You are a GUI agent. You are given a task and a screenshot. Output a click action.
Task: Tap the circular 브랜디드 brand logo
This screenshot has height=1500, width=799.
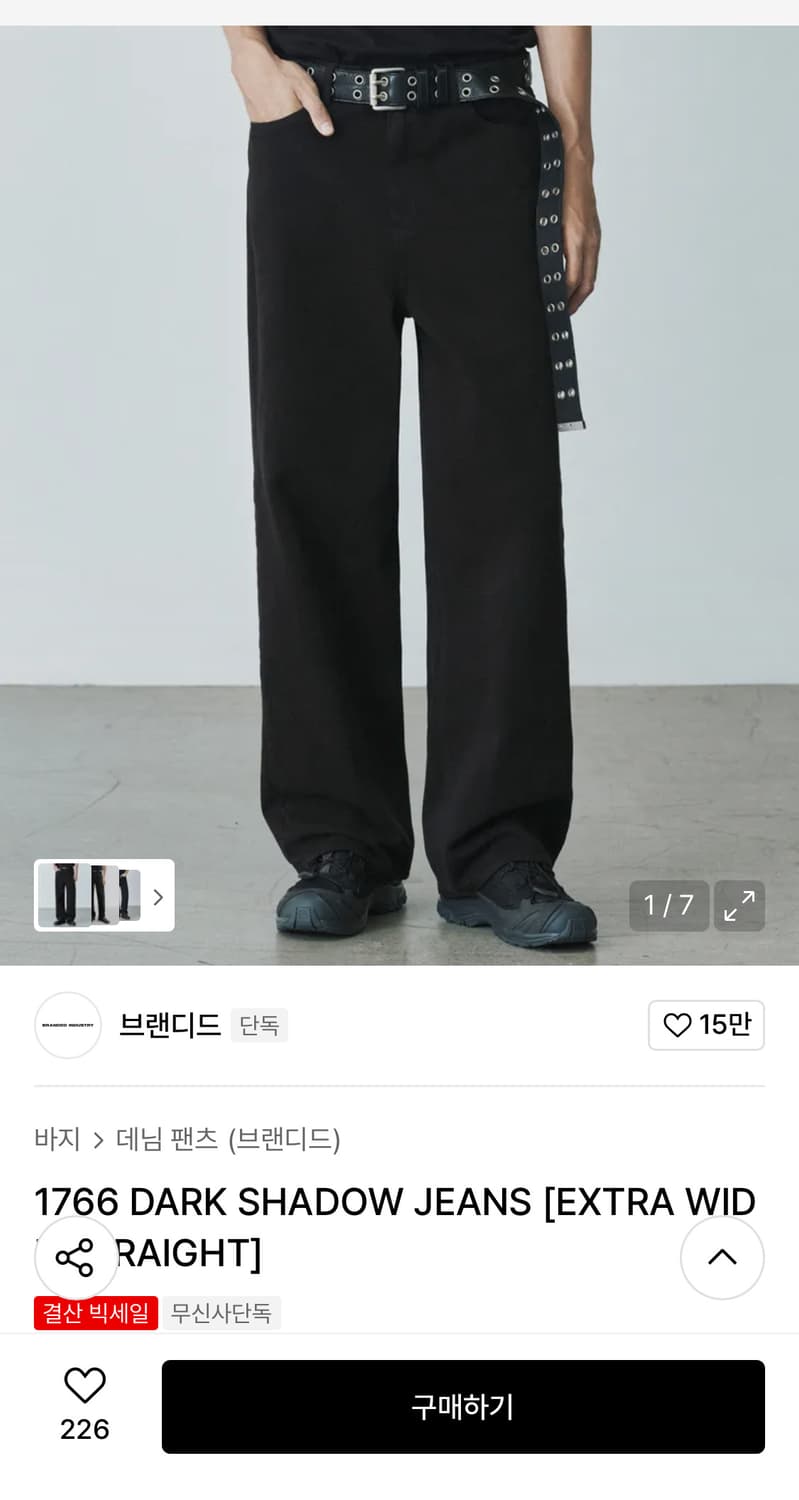[68, 1026]
